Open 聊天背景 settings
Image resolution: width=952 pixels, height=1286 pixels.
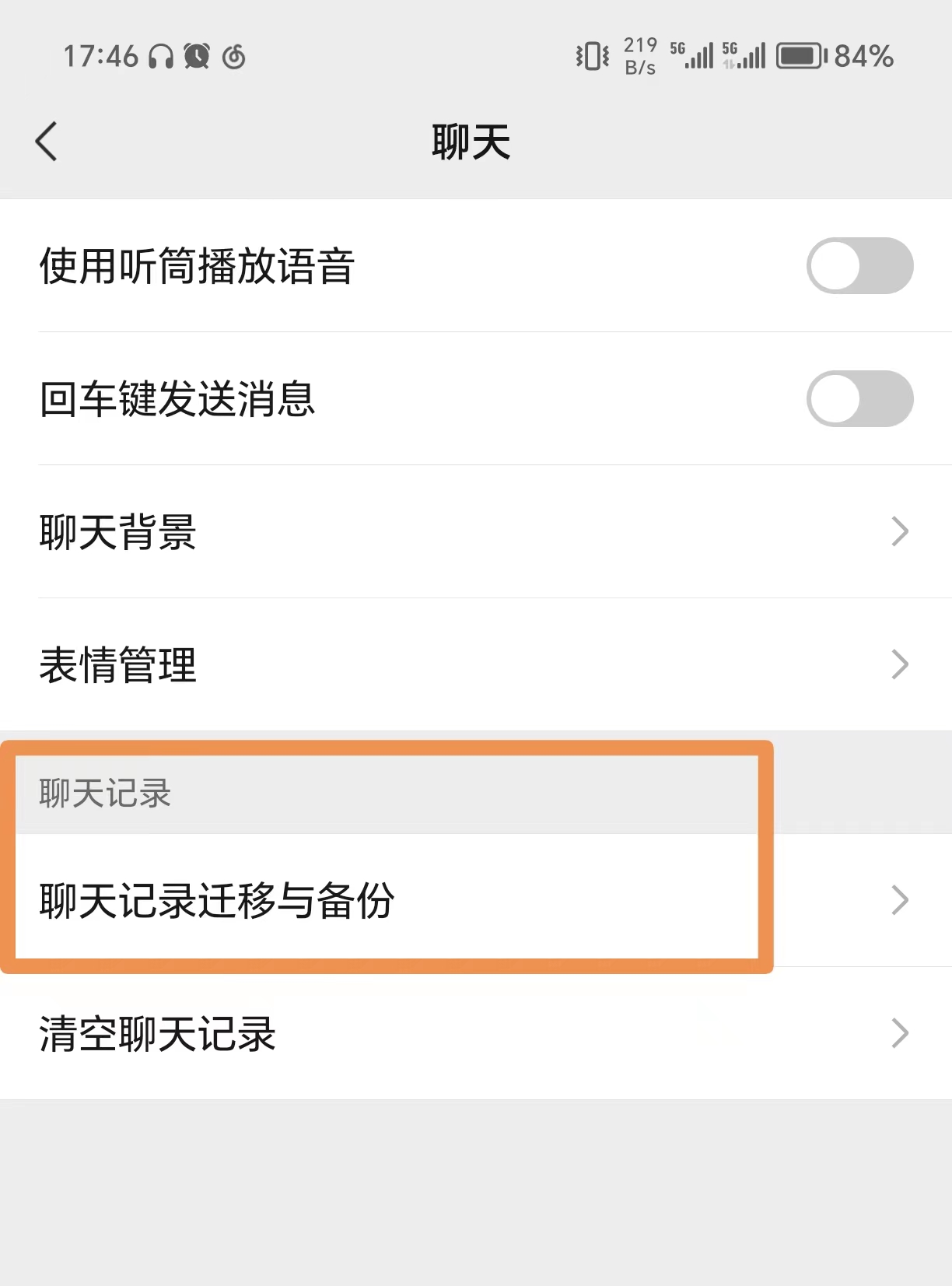[476, 532]
